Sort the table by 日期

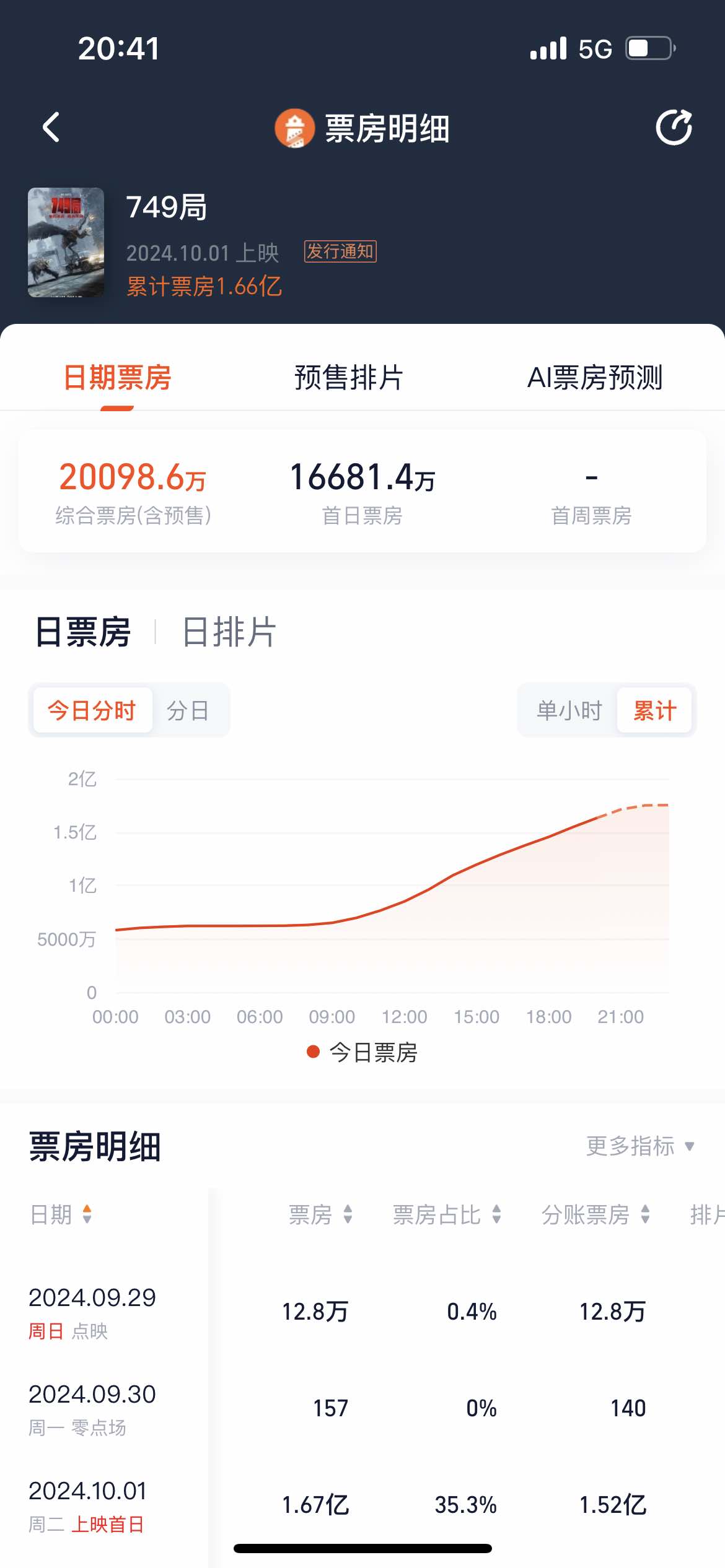pyautogui.click(x=61, y=1214)
